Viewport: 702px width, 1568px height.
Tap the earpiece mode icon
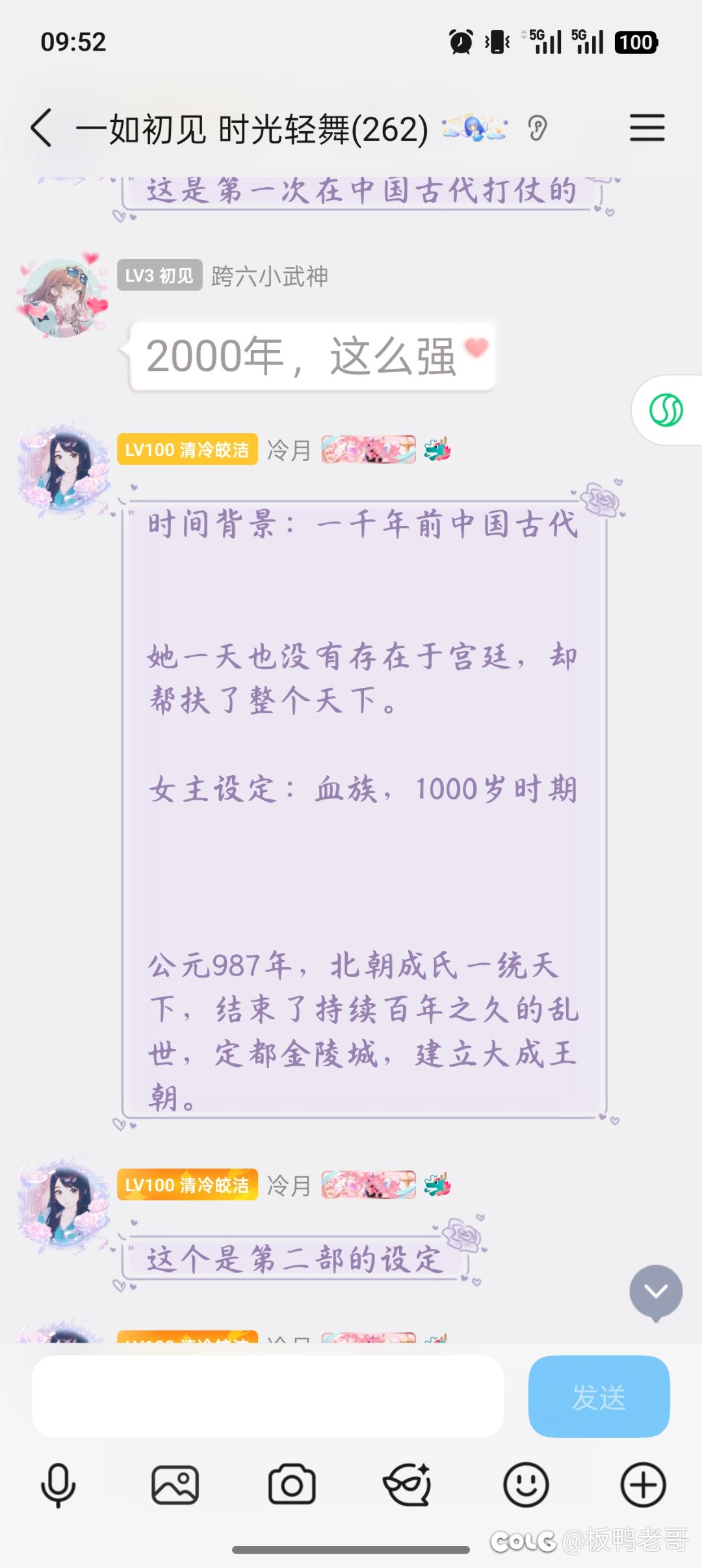[537, 128]
